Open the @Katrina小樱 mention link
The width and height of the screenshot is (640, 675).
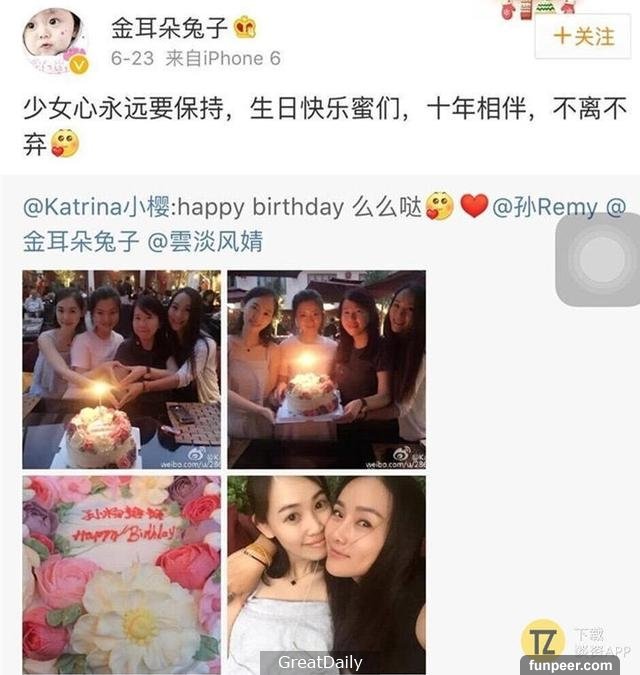(x=88, y=207)
